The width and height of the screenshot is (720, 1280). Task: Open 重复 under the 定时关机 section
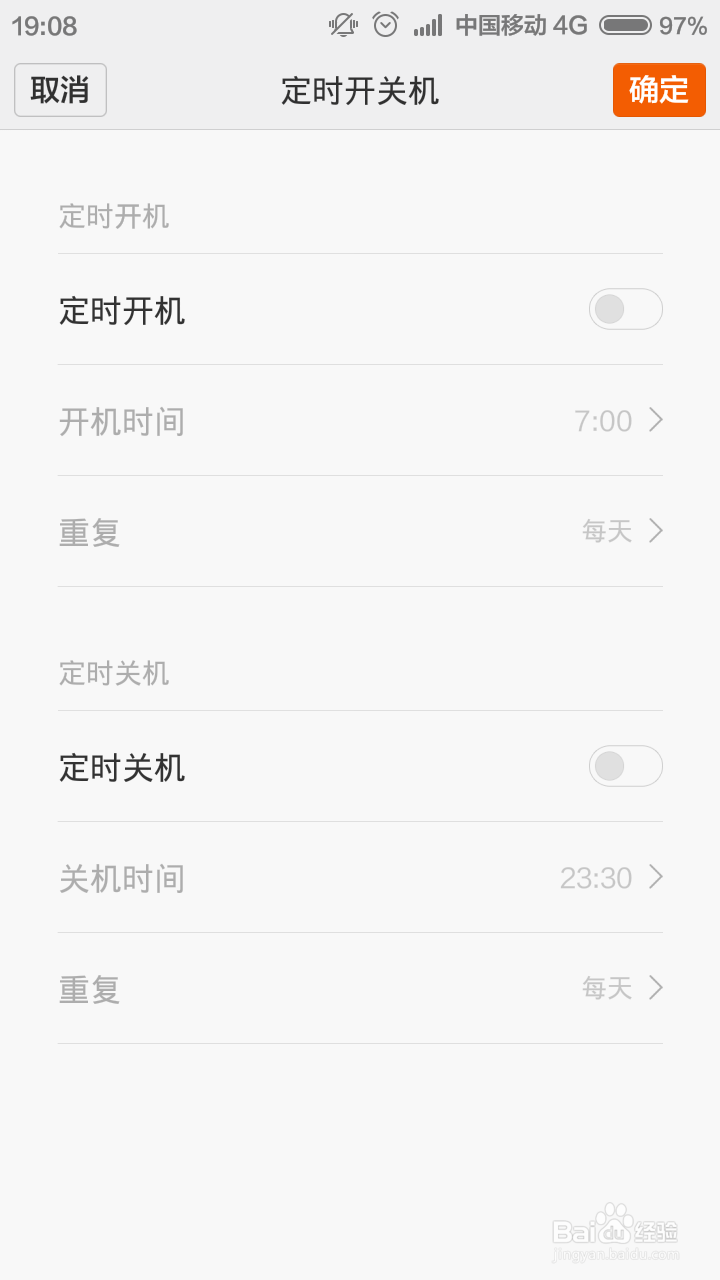point(360,988)
